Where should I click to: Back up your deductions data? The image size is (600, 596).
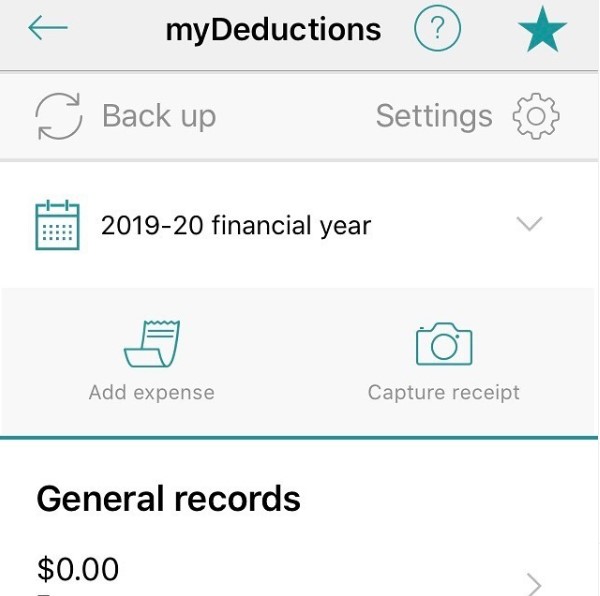[x=126, y=116]
